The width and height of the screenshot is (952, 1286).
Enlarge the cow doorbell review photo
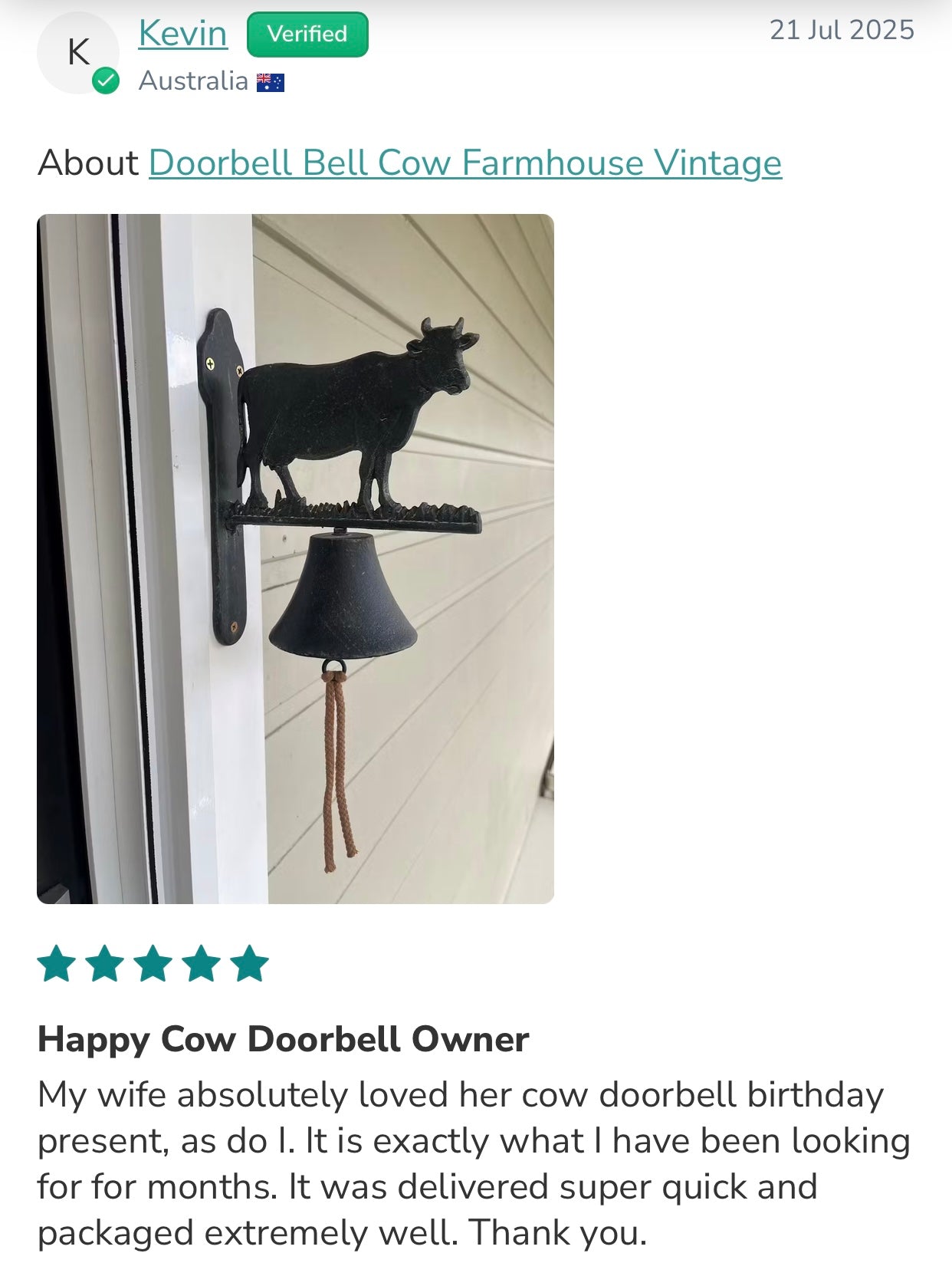pos(295,558)
